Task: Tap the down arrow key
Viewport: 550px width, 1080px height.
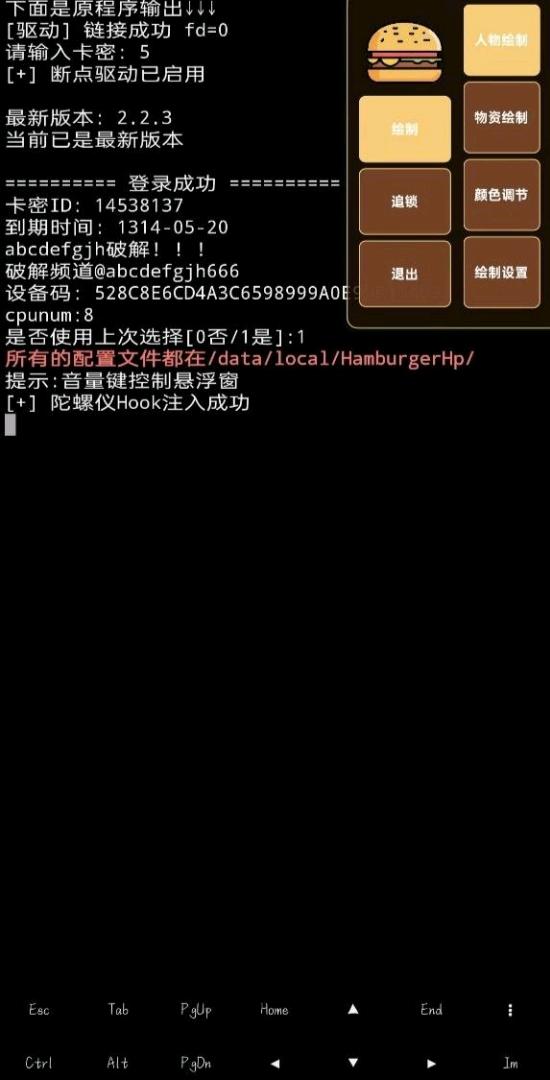Action: [x=353, y=1063]
